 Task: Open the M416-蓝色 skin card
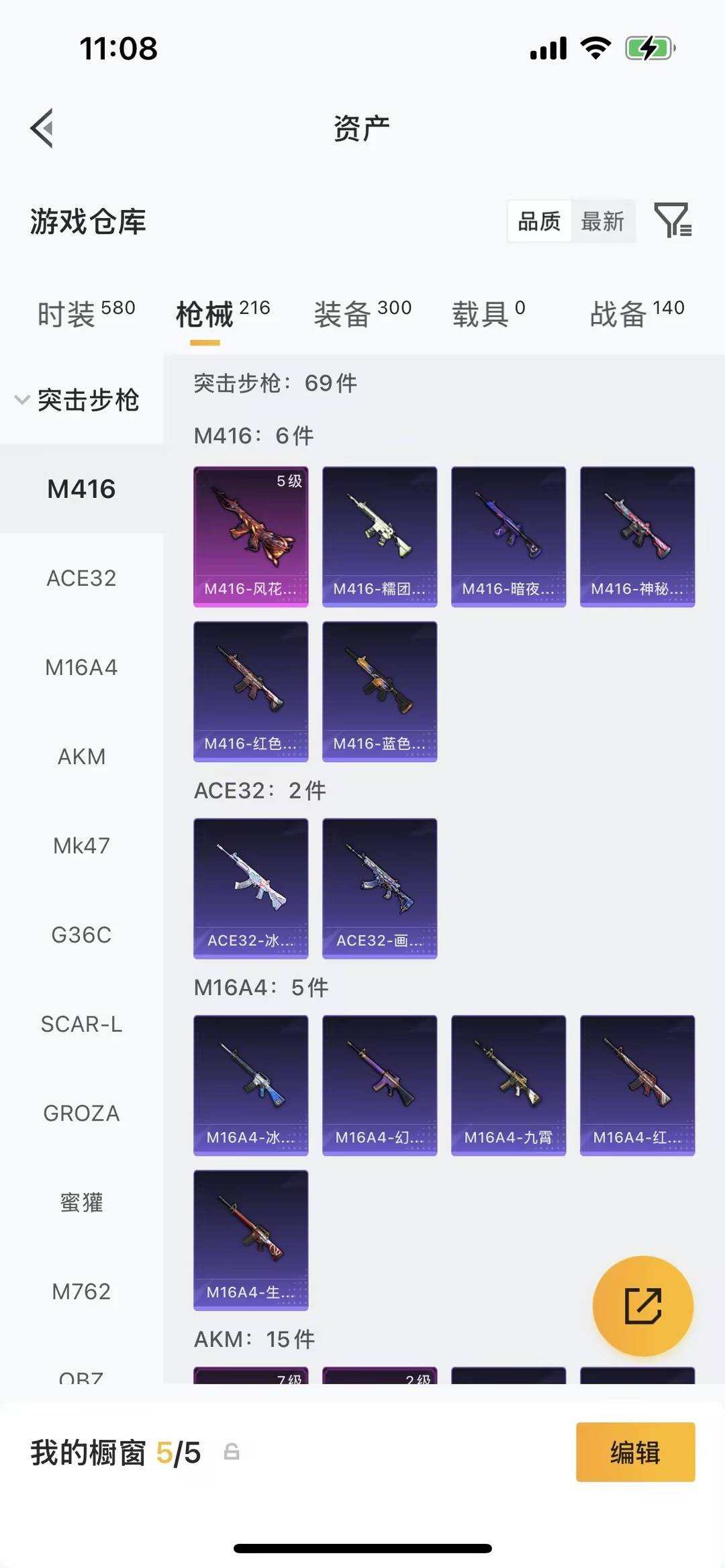(x=379, y=691)
